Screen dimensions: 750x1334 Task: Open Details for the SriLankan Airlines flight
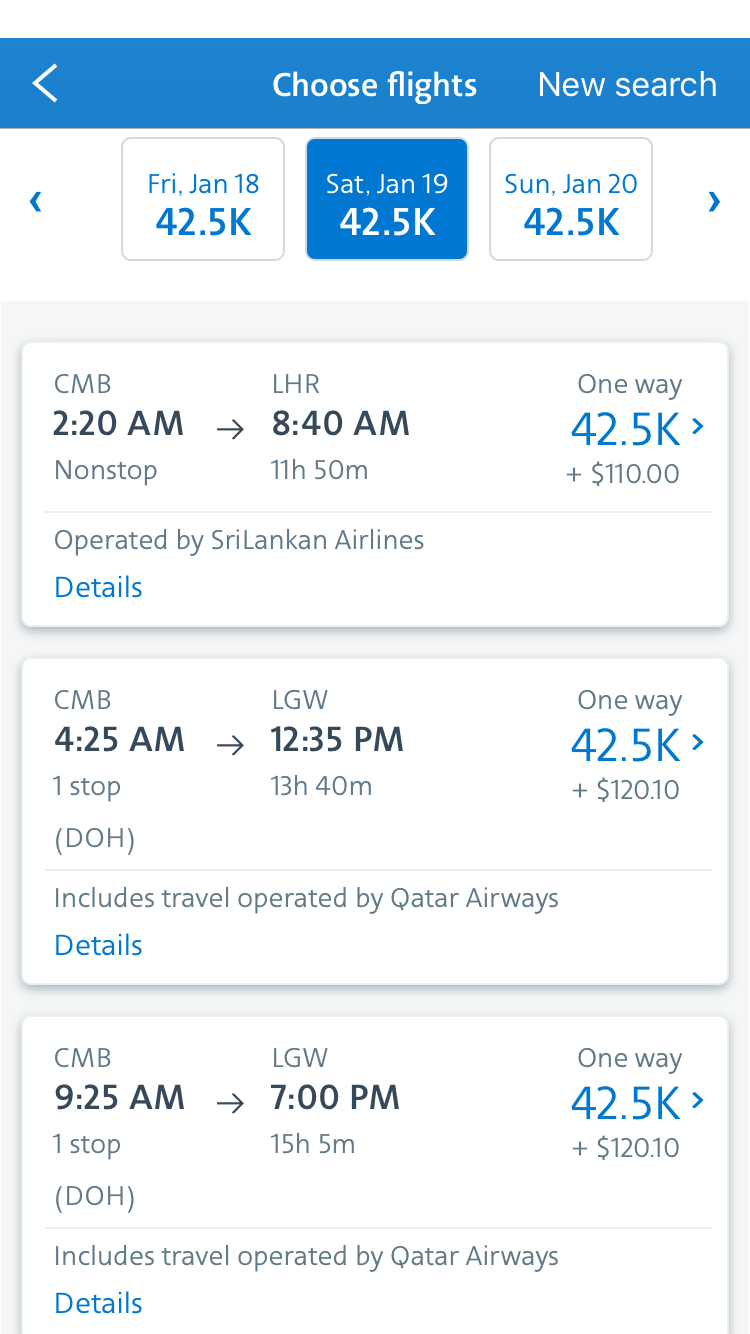pyautogui.click(x=98, y=587)
